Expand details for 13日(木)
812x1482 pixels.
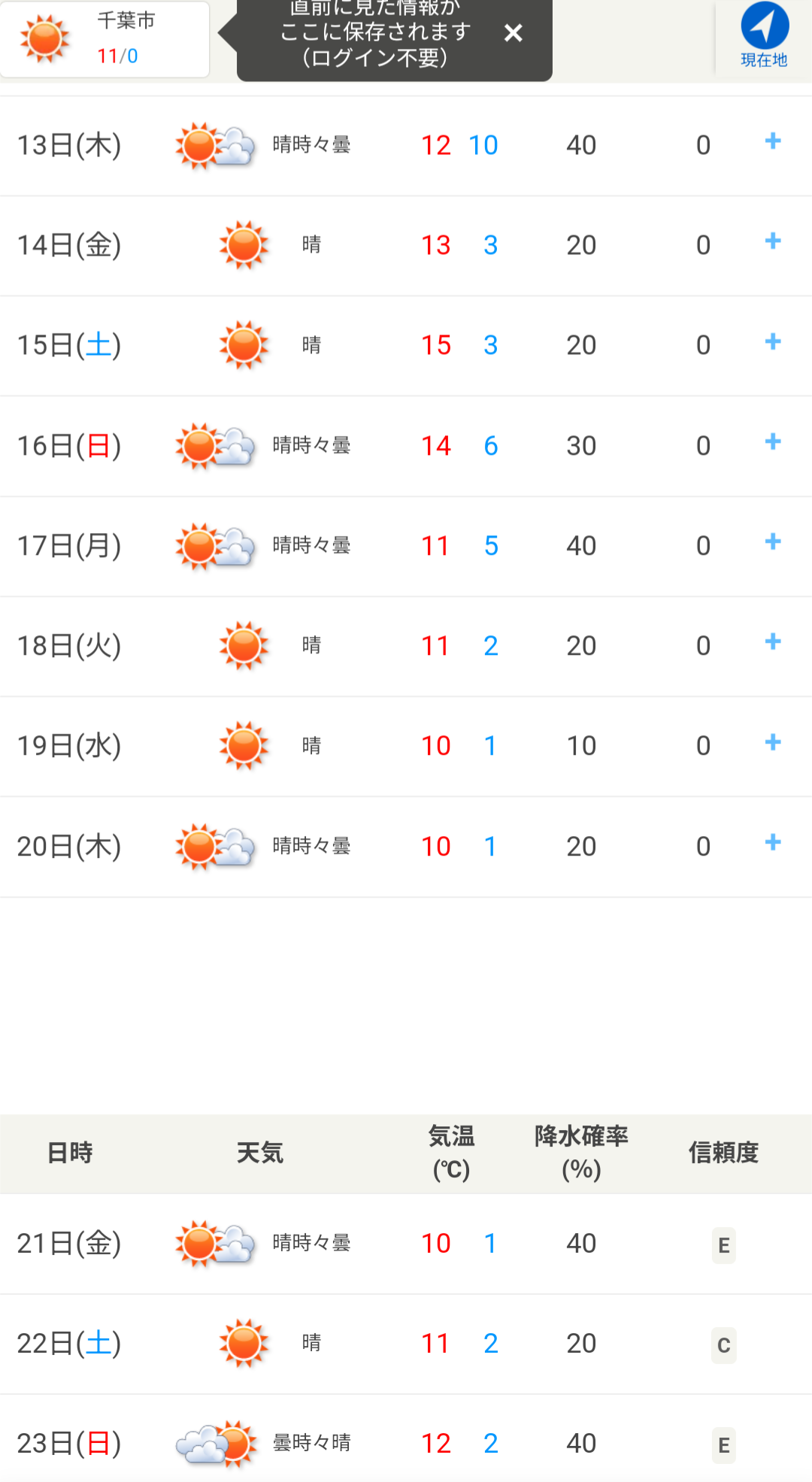[773, 141]
